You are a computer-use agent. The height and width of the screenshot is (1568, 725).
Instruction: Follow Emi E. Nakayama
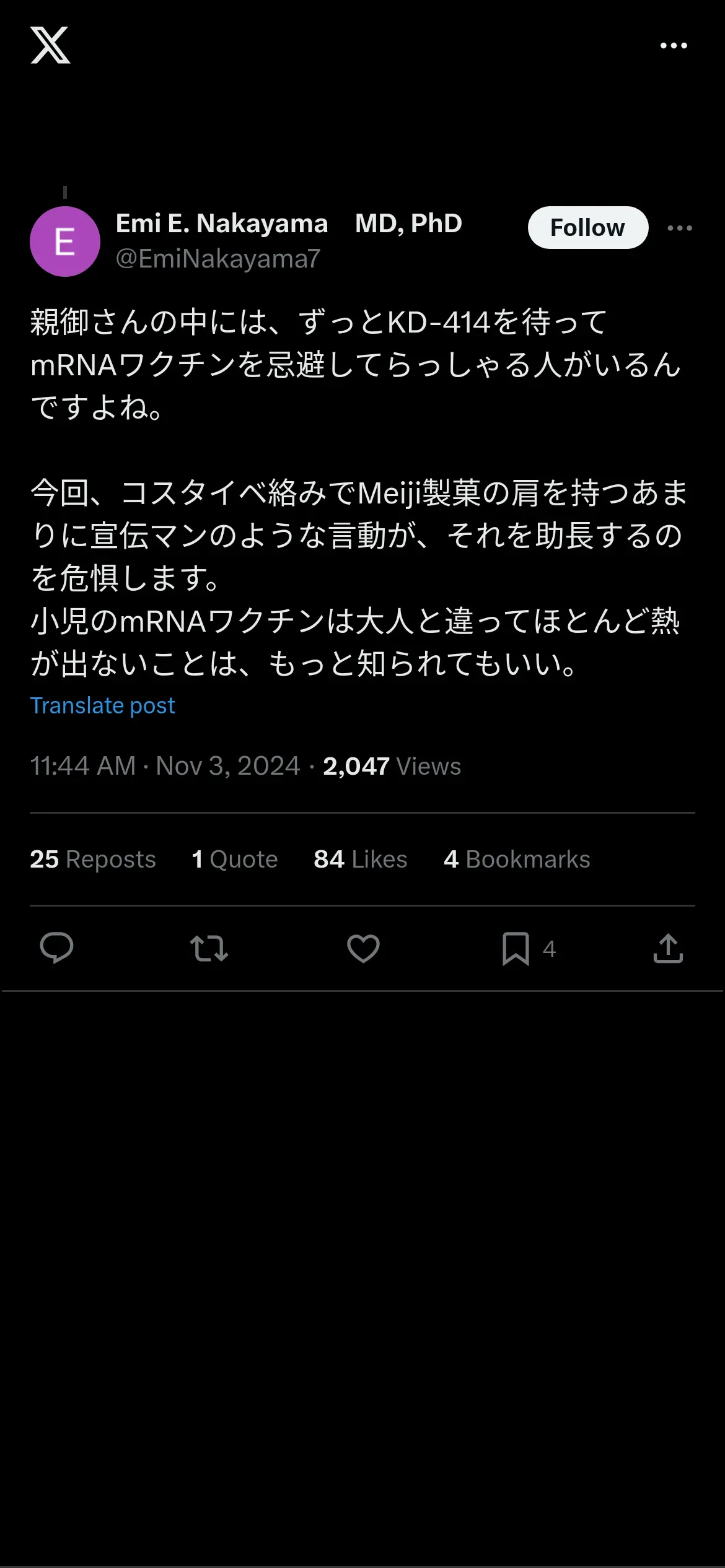coord(588,227)
